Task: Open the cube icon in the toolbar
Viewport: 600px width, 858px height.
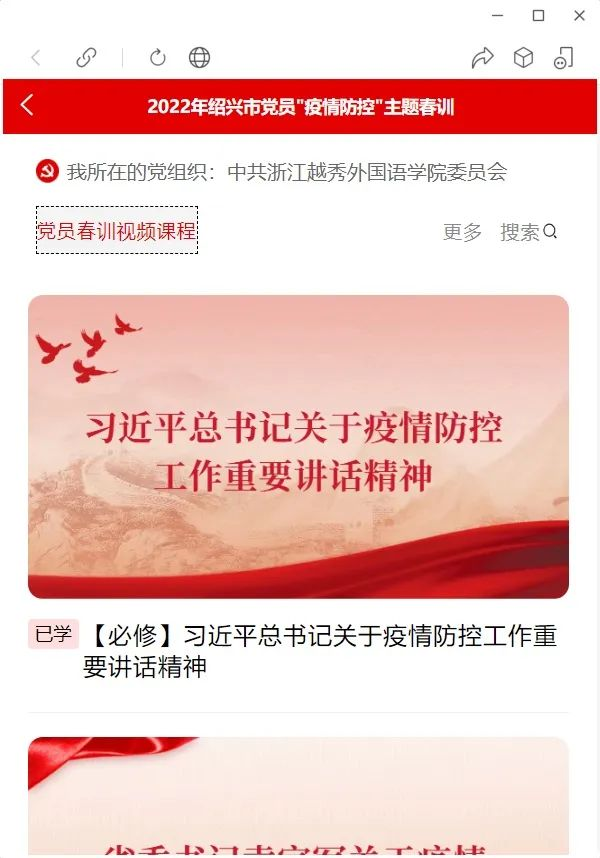Action: click(523, 58)
